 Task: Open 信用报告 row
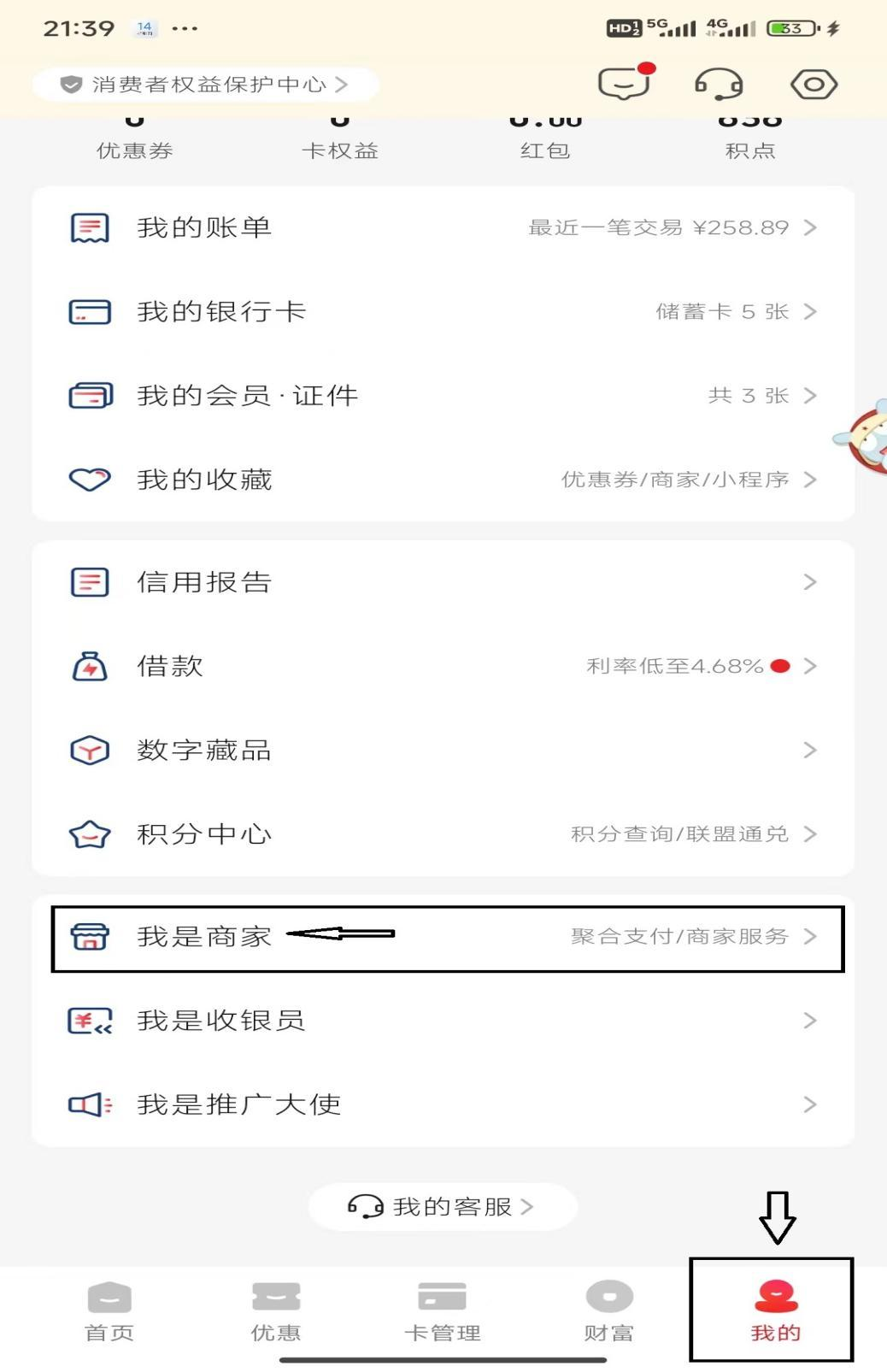click(x=443, y=582)
